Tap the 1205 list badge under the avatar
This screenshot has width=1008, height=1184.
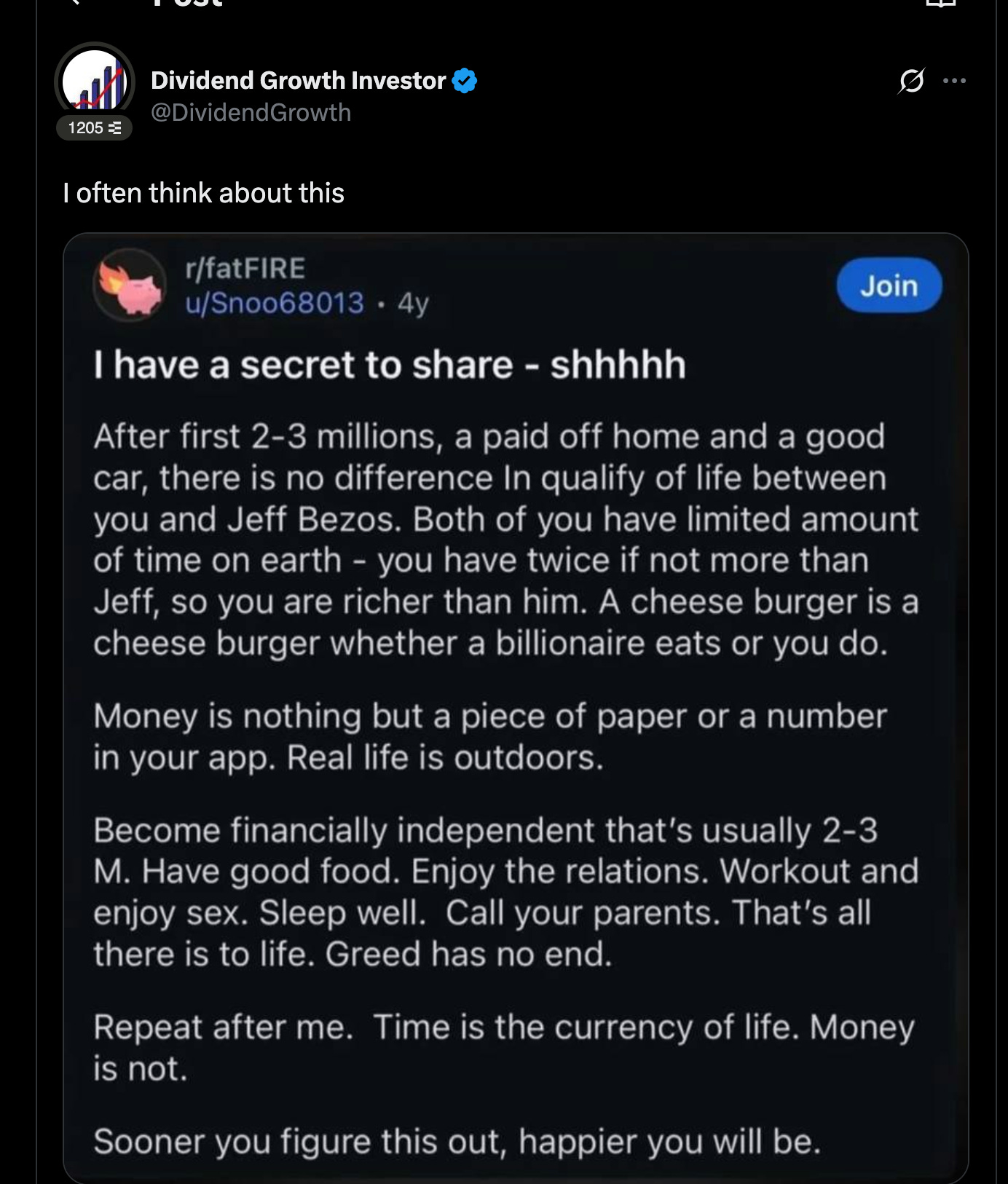(94, 128)
